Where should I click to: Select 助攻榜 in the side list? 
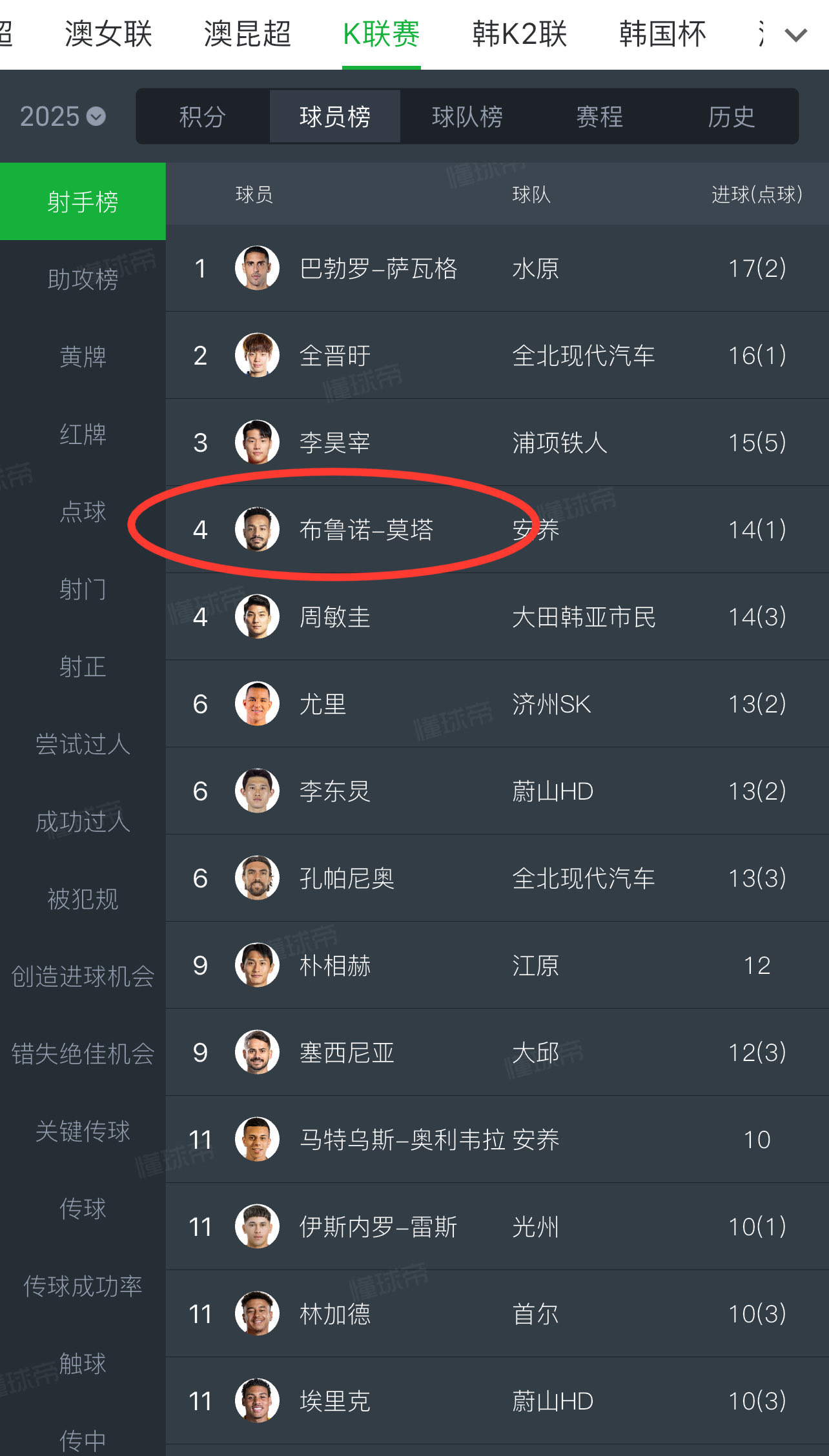pos(83,279)
